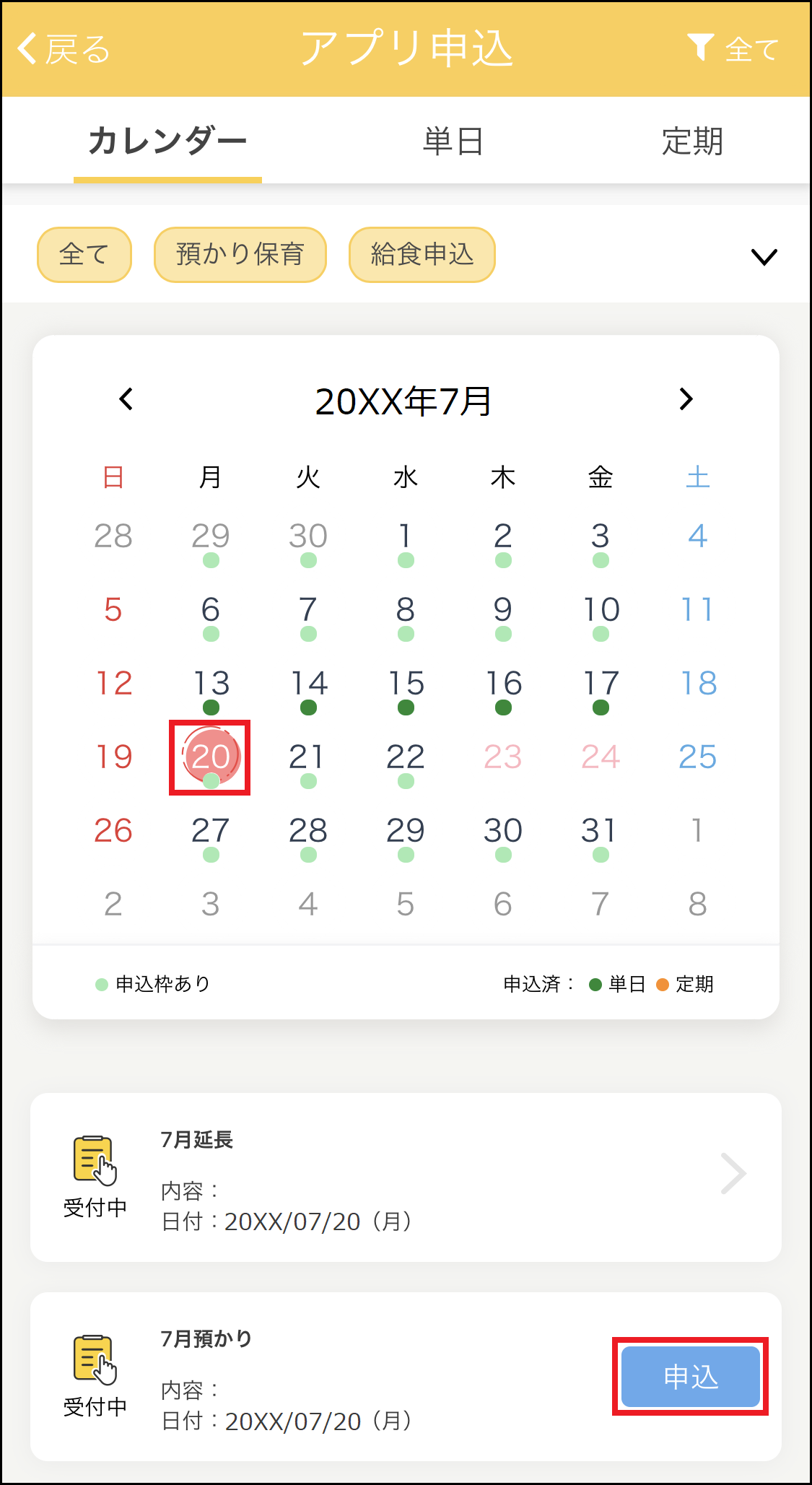812x1485 pixels.
Task: Pick July 31 on the calendar
Action: pyautogui.click(x=600, y=830)
